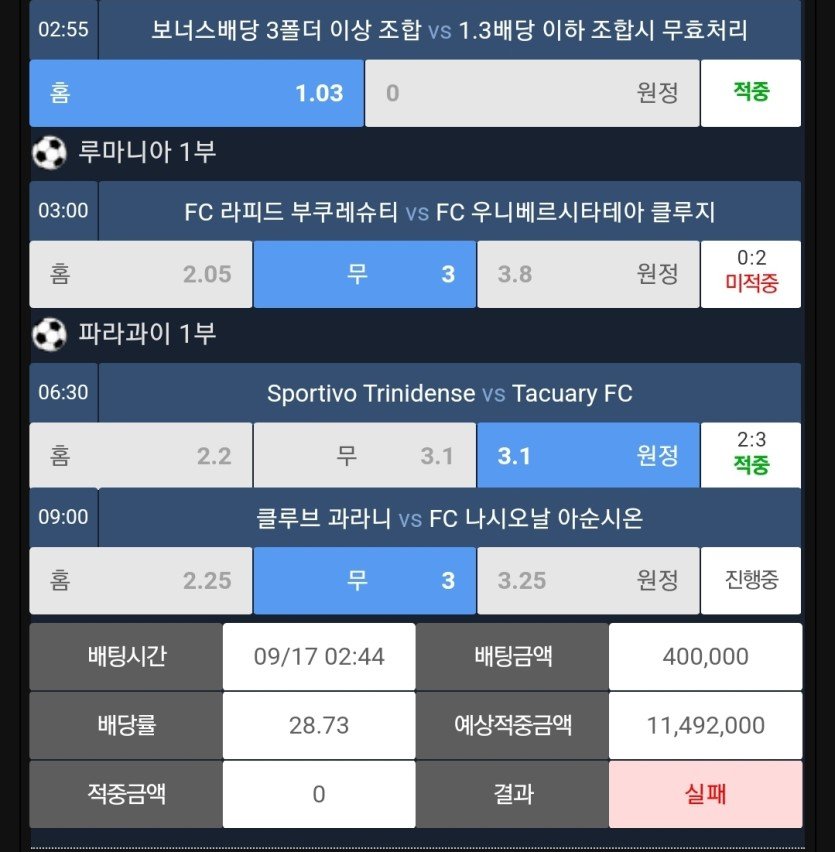The width and height of the screenshot is (835, 852).
Task: Tap the 홈 1.03 odds on the bonus row
Action: point(196,93)
